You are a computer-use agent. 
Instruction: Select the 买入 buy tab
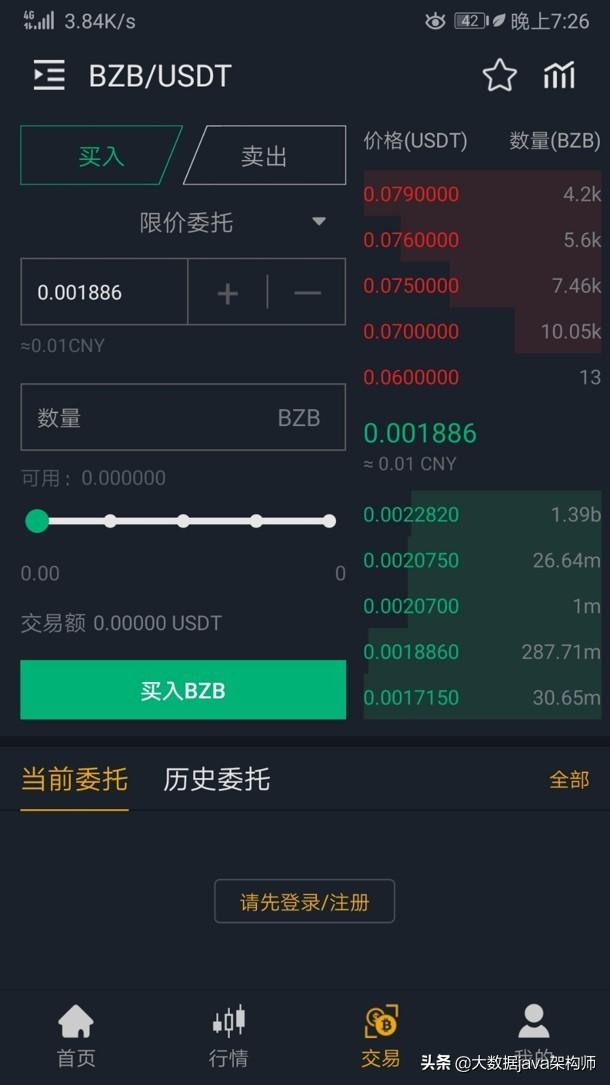pos(101,156)
